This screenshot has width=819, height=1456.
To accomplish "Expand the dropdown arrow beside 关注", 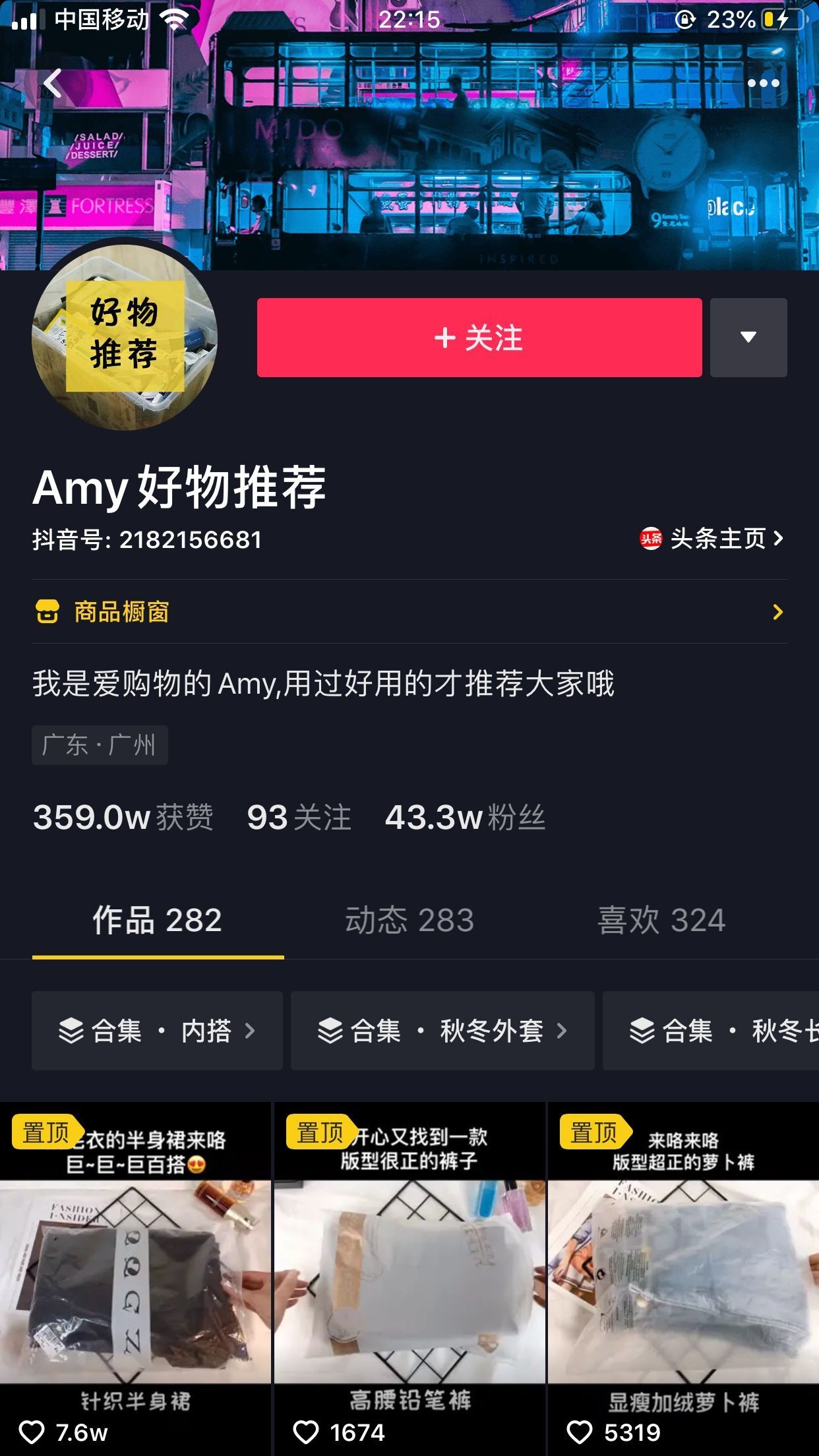I will pyautogui.click(x=748, y=338).
